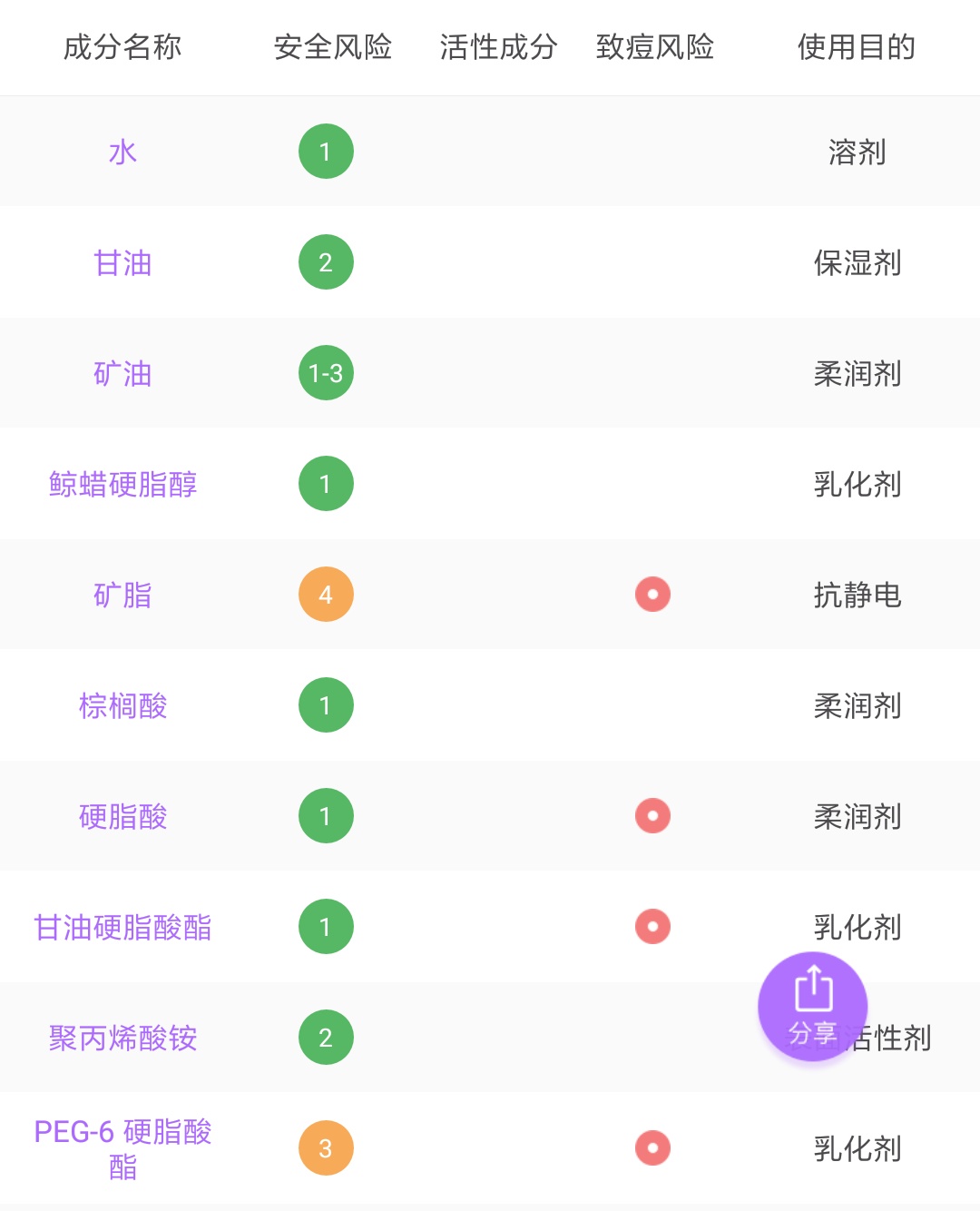This screenshot has width=980, height=1211.
Task: Open the 鲸蜡硬脂醇 ingredient link
Action: click(122, 484)
